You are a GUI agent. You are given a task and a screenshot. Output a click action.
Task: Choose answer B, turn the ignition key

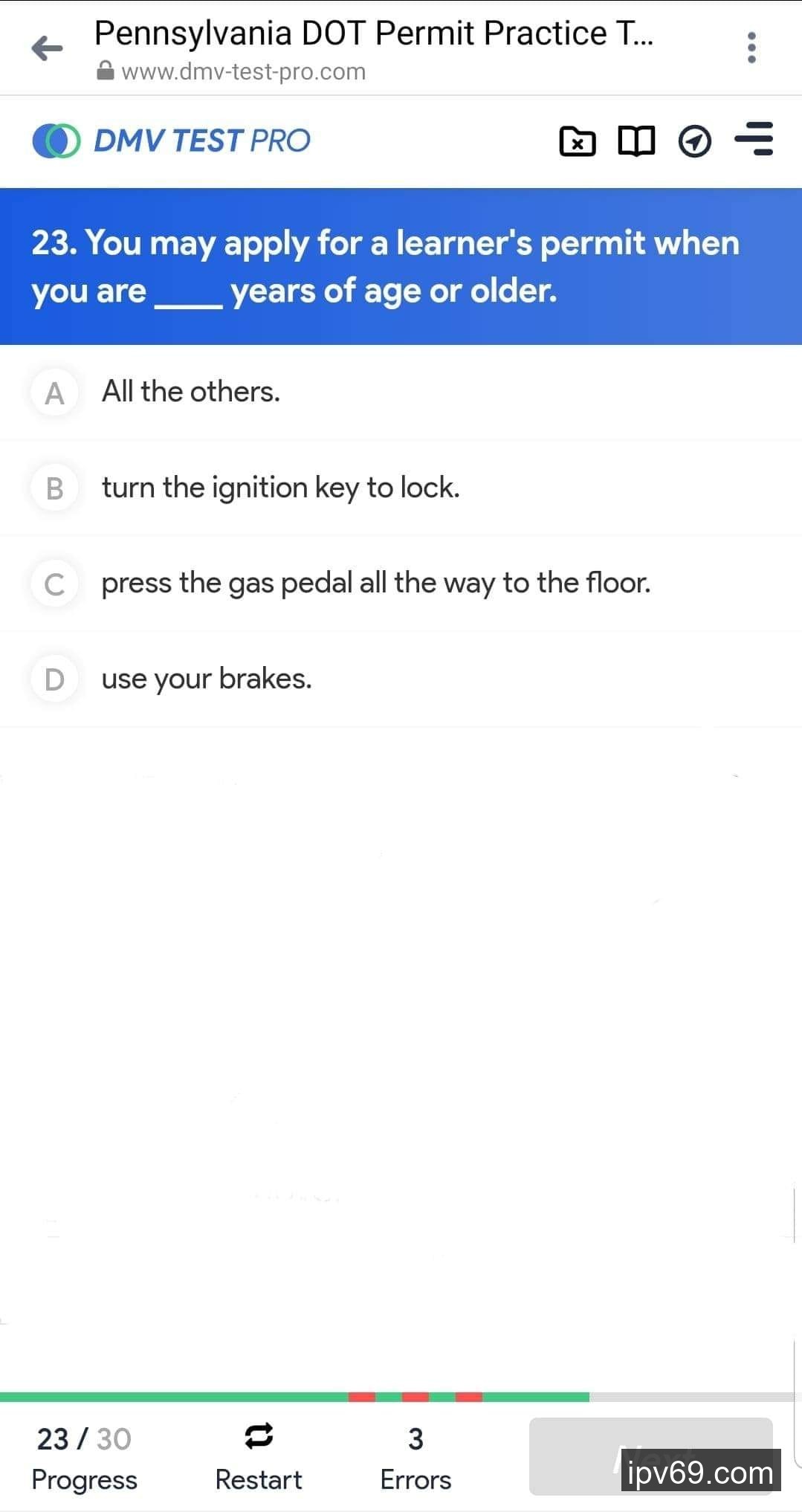[x=280, y=488]
